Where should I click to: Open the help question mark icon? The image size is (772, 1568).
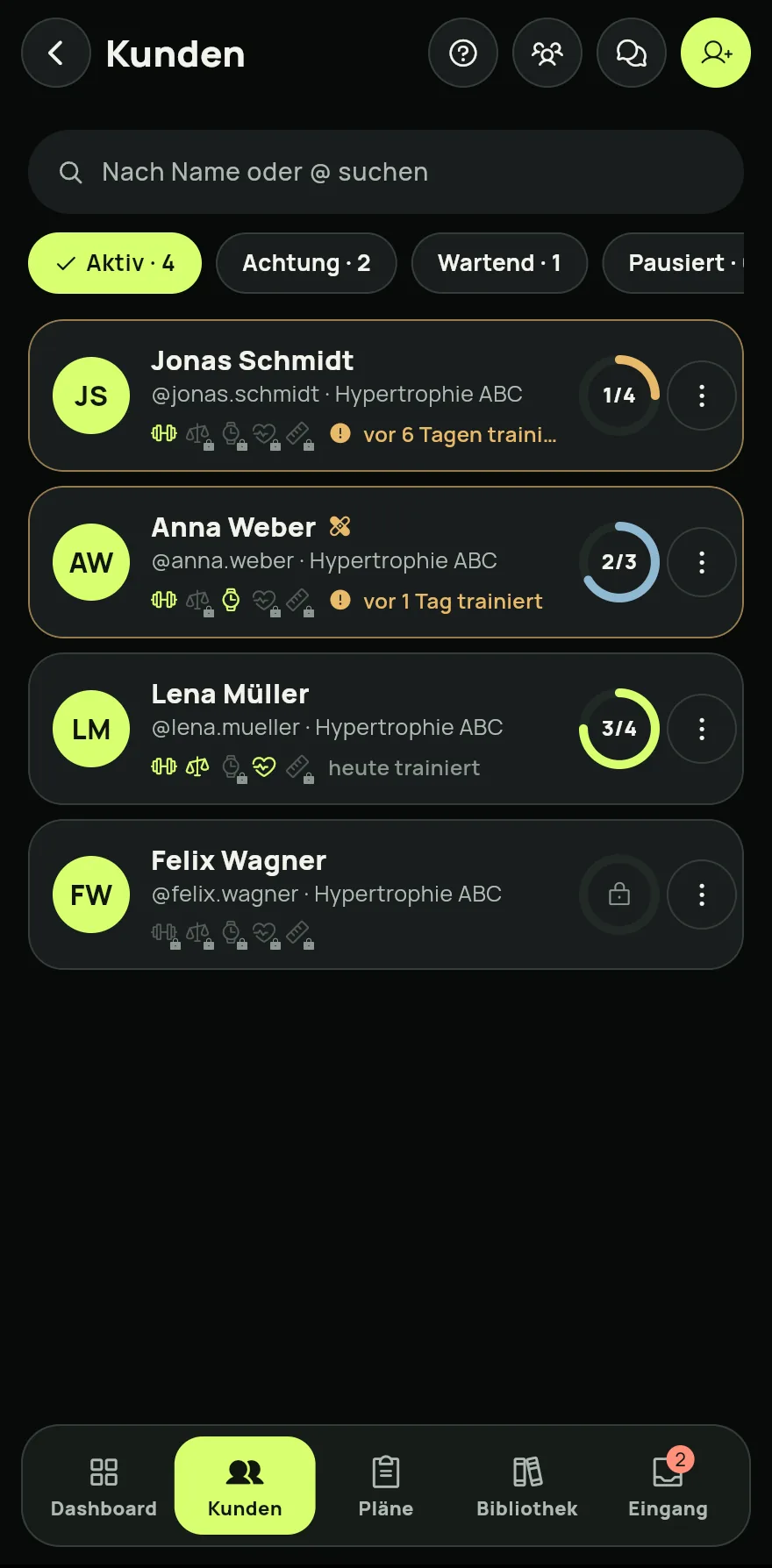pyautogui.click(x=463, y=53)
